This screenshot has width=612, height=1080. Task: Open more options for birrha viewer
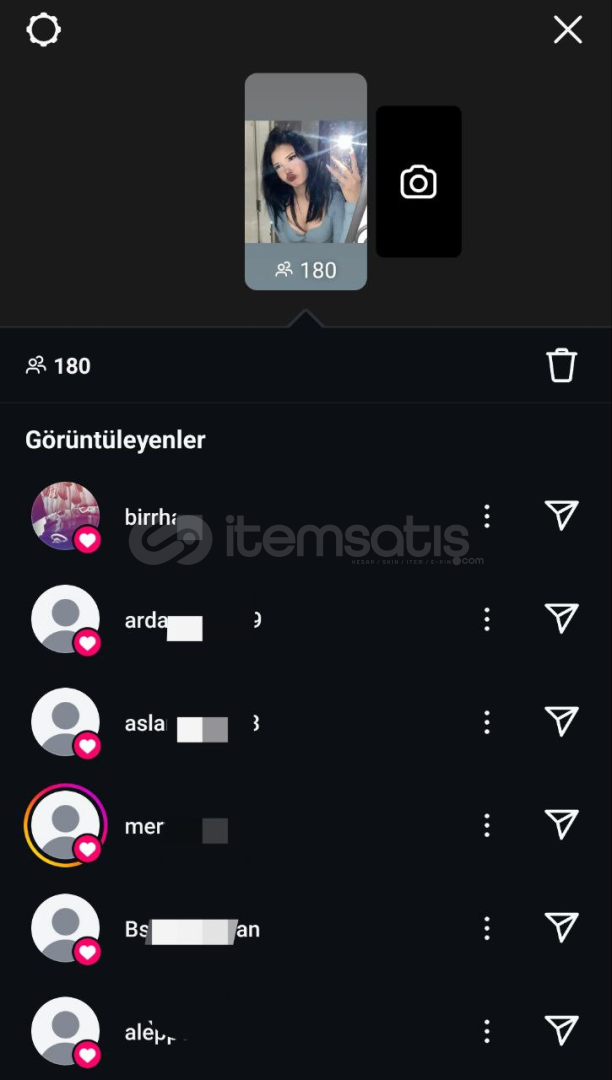click(x=487, y=516)
